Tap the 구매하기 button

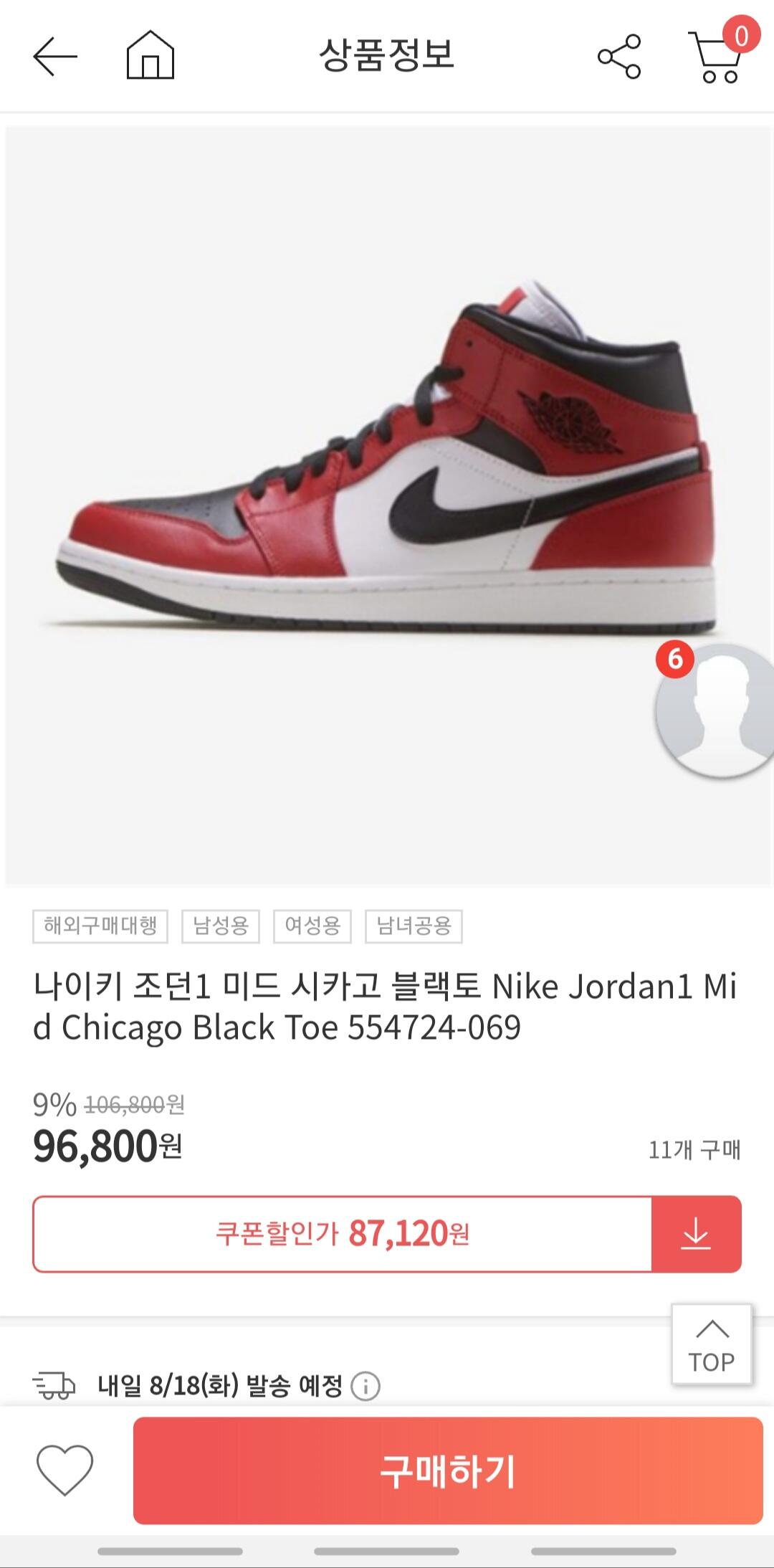click(448, 1470)
